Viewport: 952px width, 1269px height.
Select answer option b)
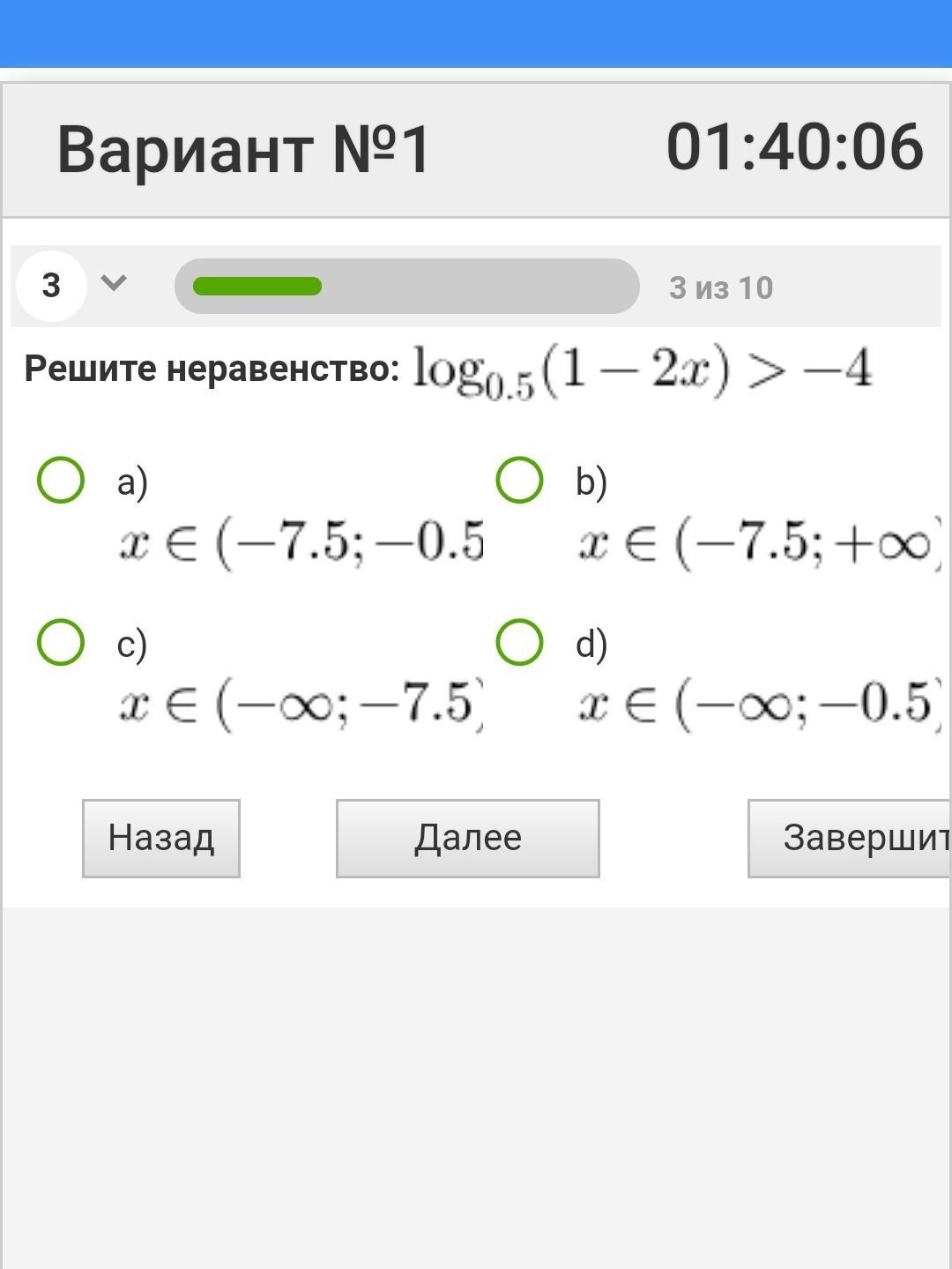click(x=519, y=481)
